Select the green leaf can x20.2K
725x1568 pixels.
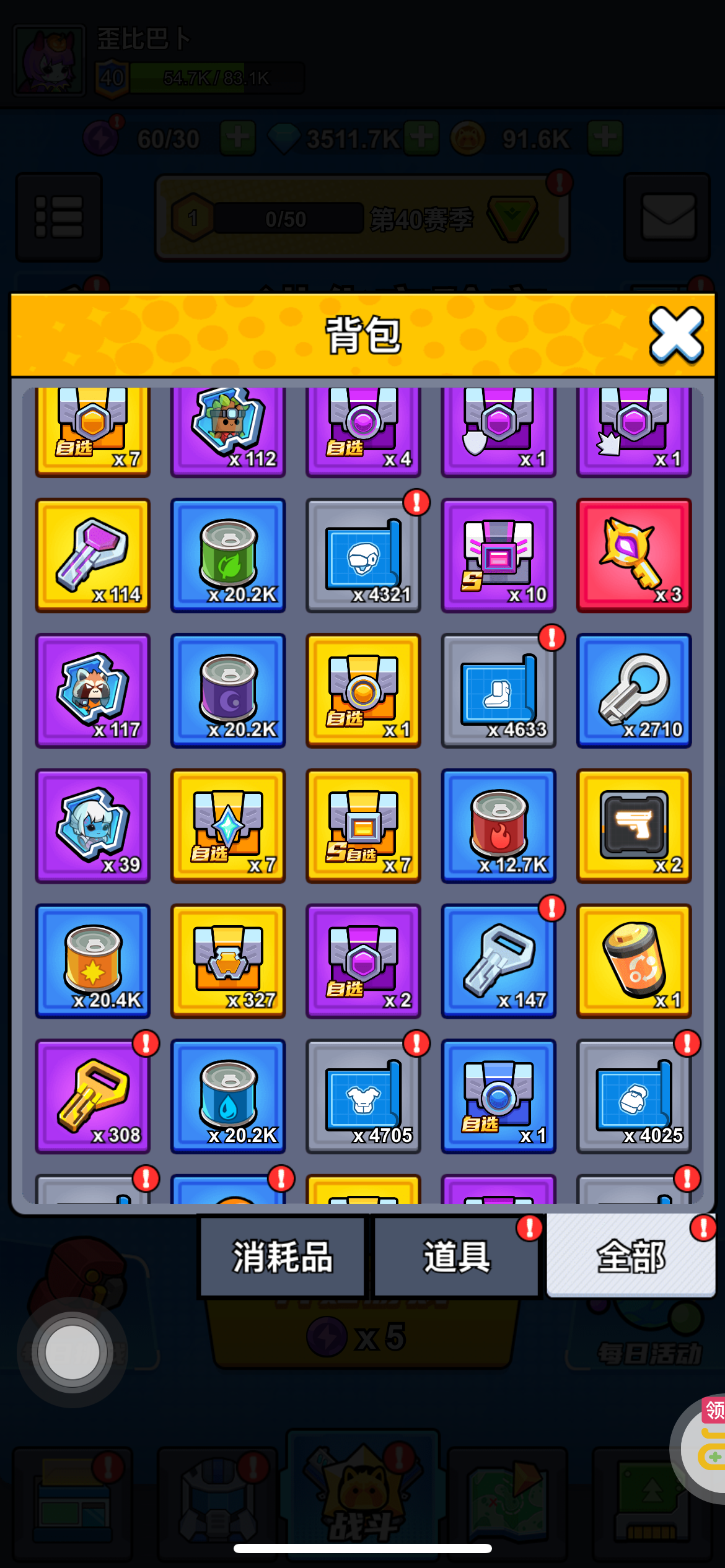228,555
